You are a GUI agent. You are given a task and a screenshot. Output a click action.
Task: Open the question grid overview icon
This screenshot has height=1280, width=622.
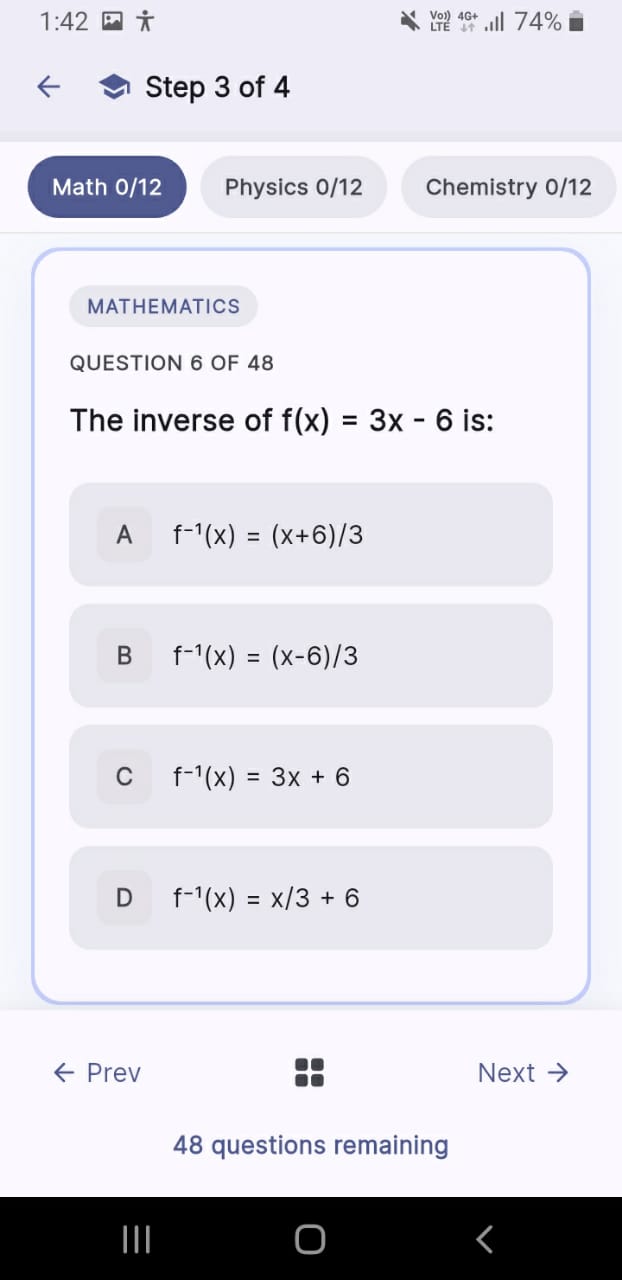pyautogui.click(x=310, y=1073)
